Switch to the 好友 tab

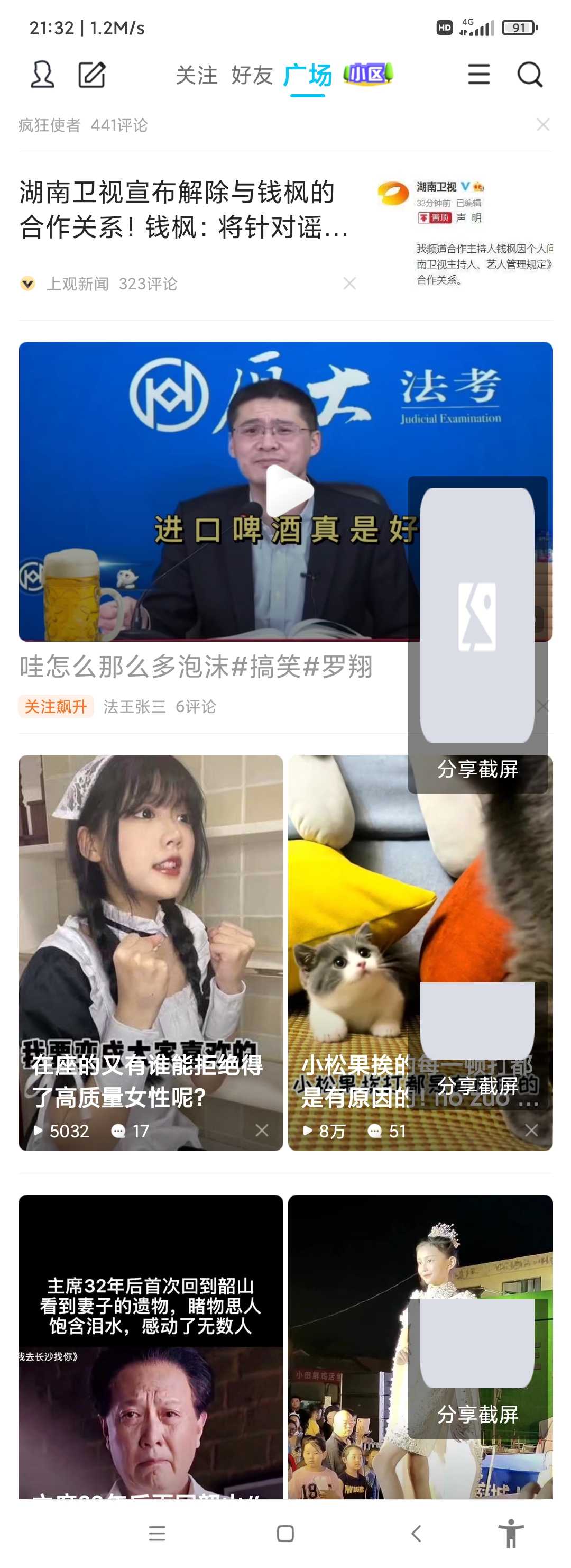click(252, 76)
